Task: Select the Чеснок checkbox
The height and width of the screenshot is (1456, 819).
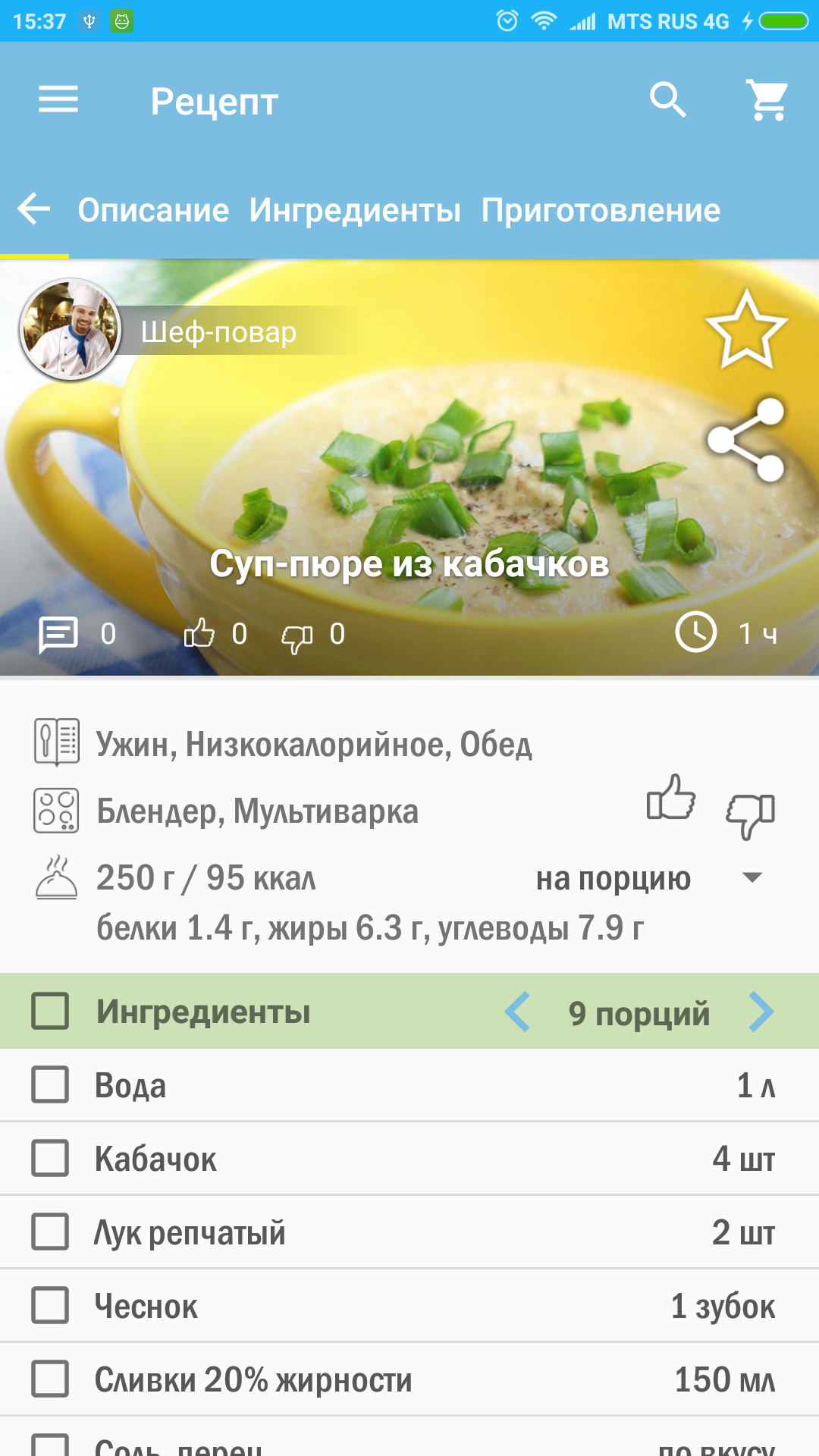Action: tap(50, 1305)
